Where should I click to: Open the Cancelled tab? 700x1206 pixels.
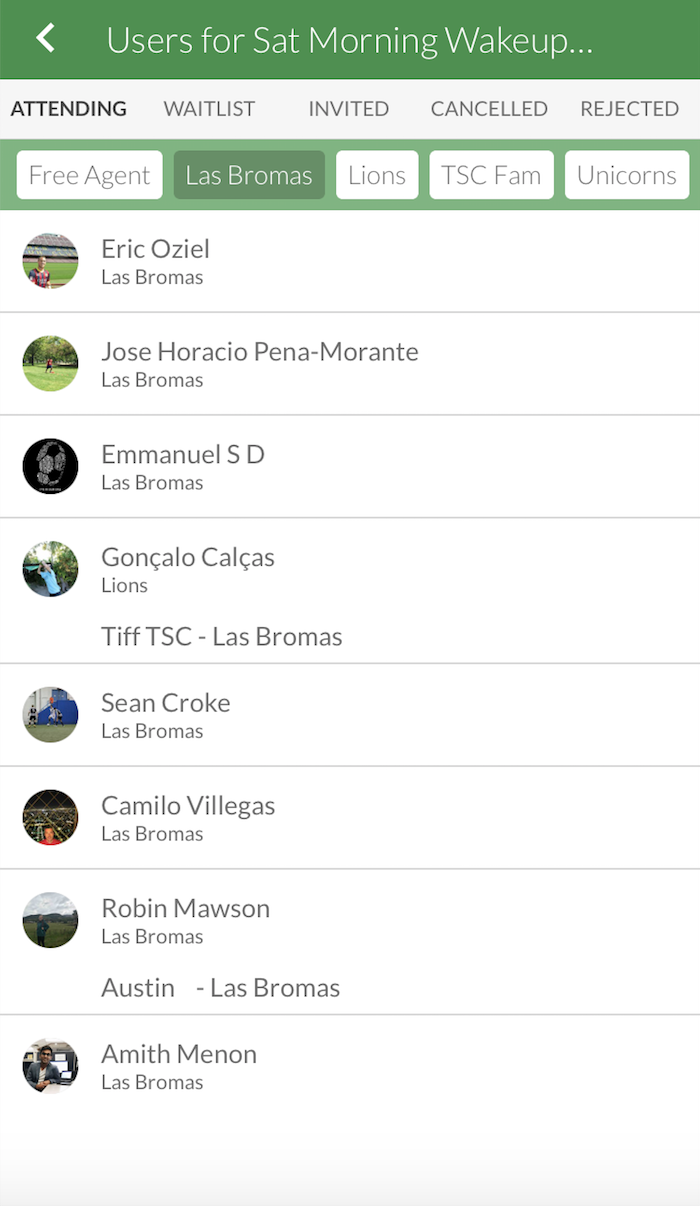pyautogui.click(x=489, y=109)
